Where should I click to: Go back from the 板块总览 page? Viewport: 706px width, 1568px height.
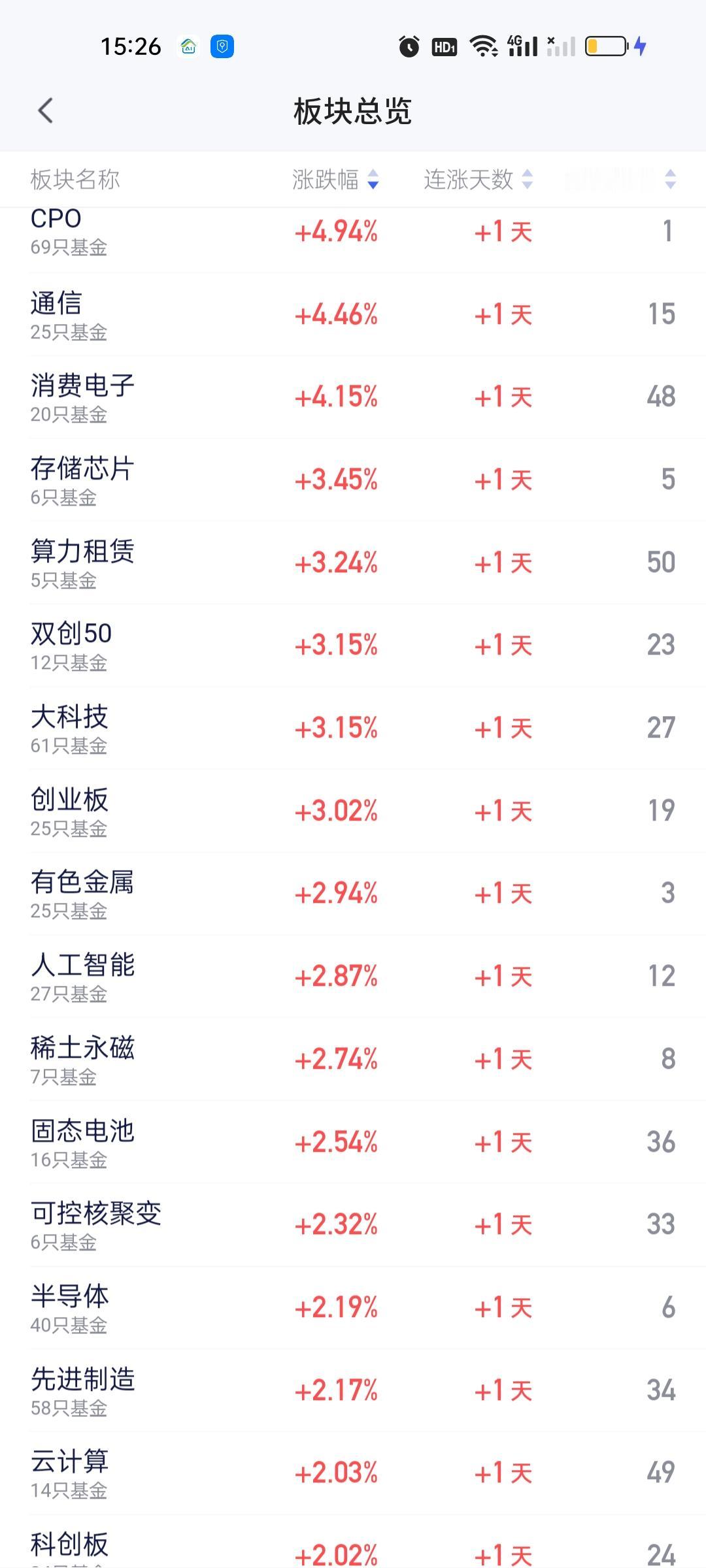(x=45, y=111)
